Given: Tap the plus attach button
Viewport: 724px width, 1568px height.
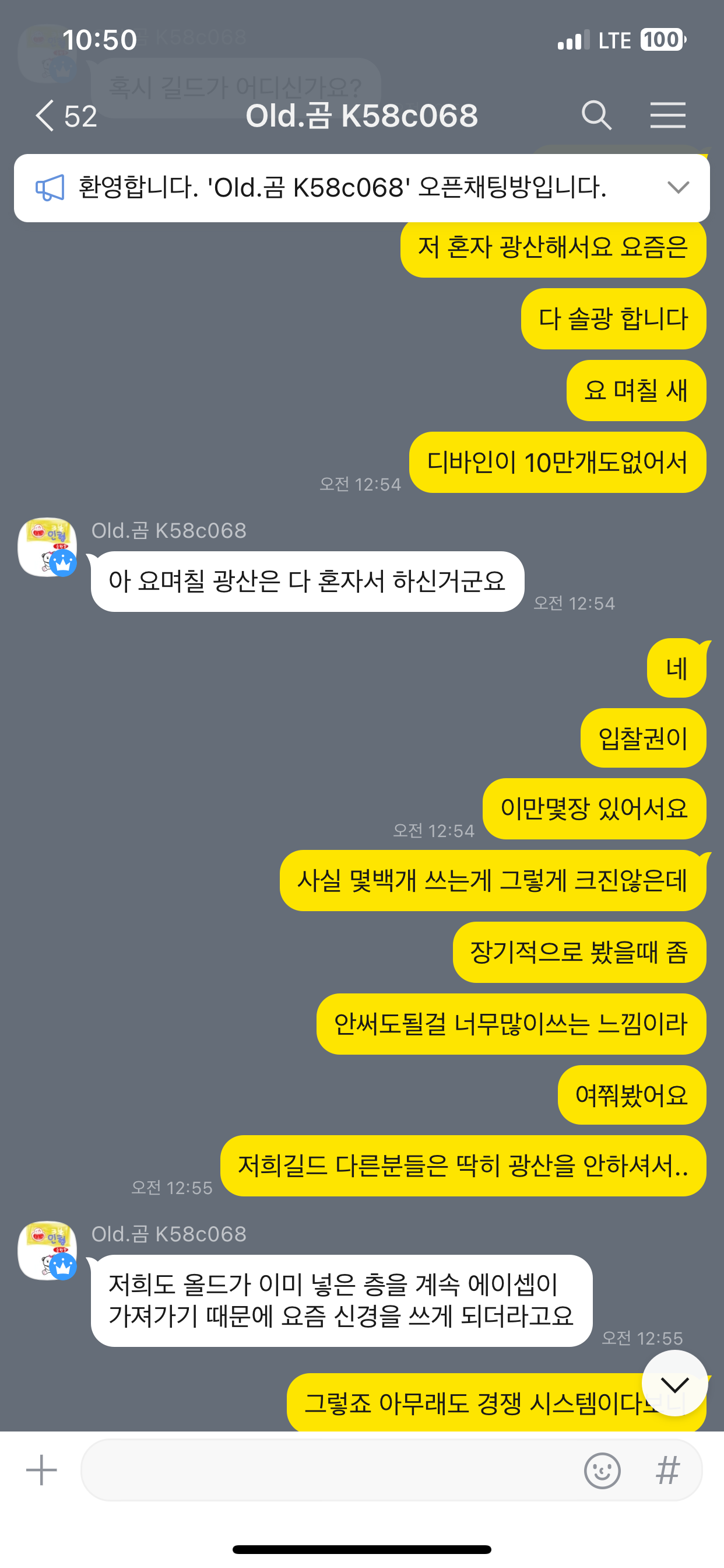Looking at the screenshot, I should [41, 1470].
